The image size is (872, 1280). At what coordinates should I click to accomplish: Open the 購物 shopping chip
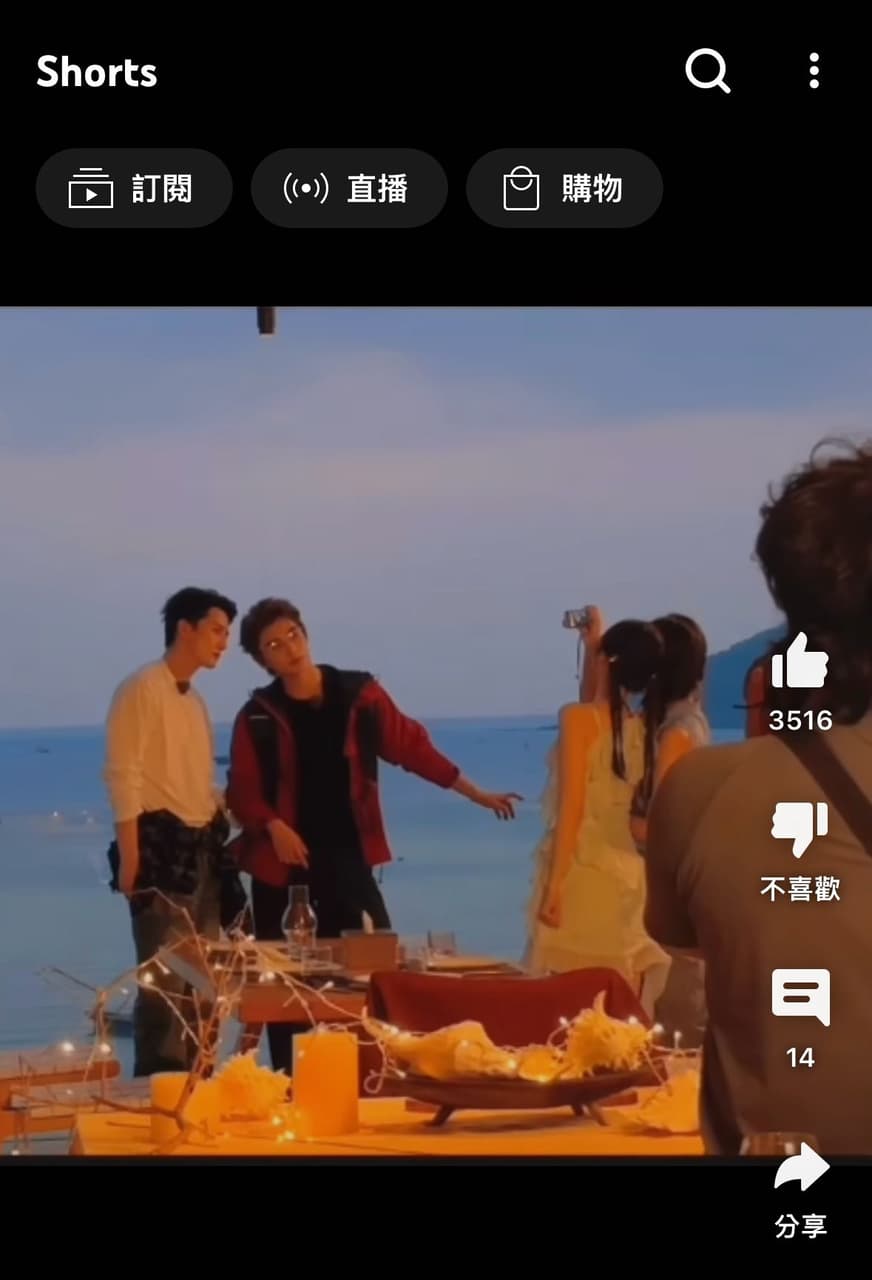(x=564, y=188)
